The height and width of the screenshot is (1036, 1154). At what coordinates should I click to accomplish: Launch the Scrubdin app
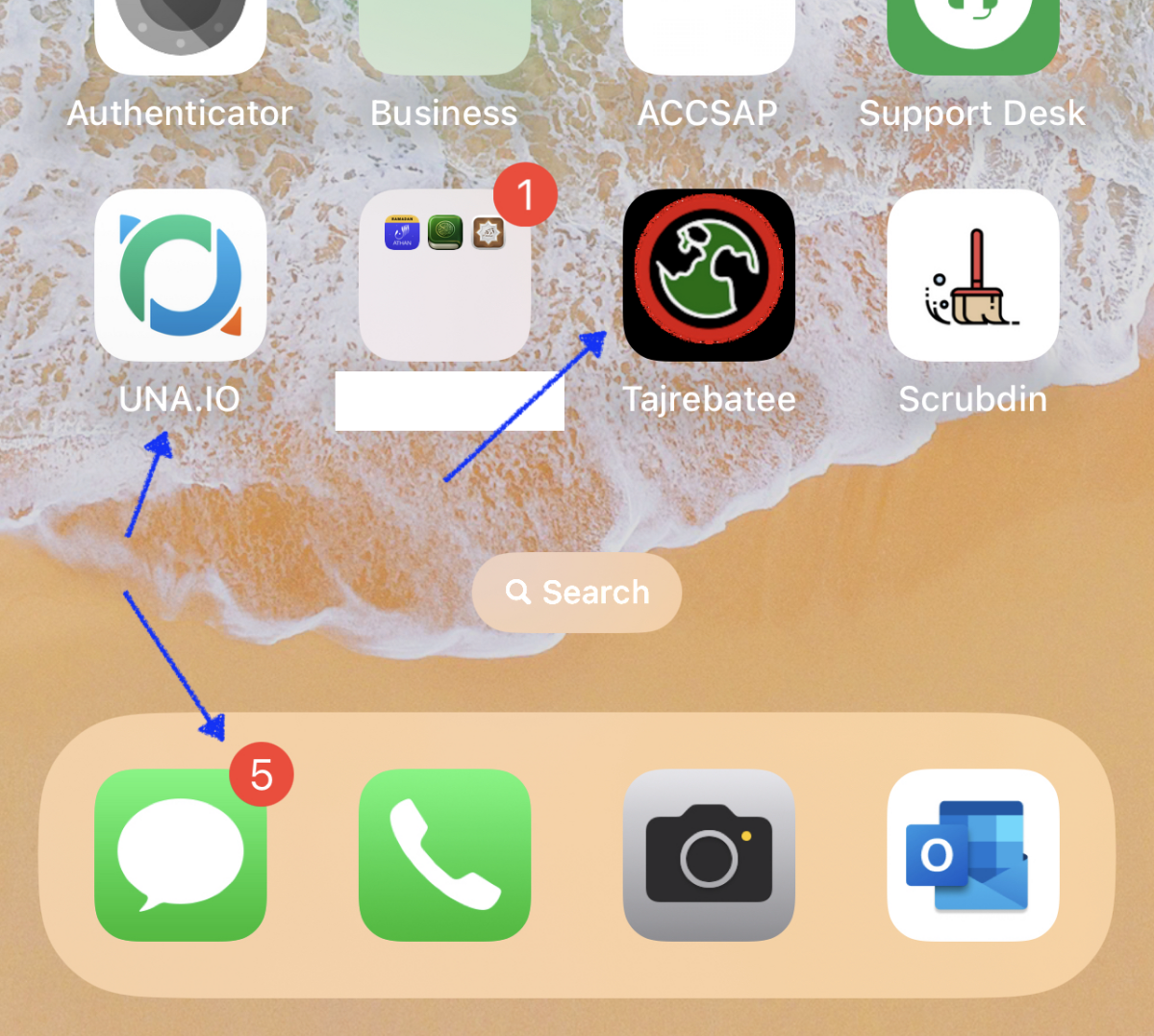click(x=972, y=275)
